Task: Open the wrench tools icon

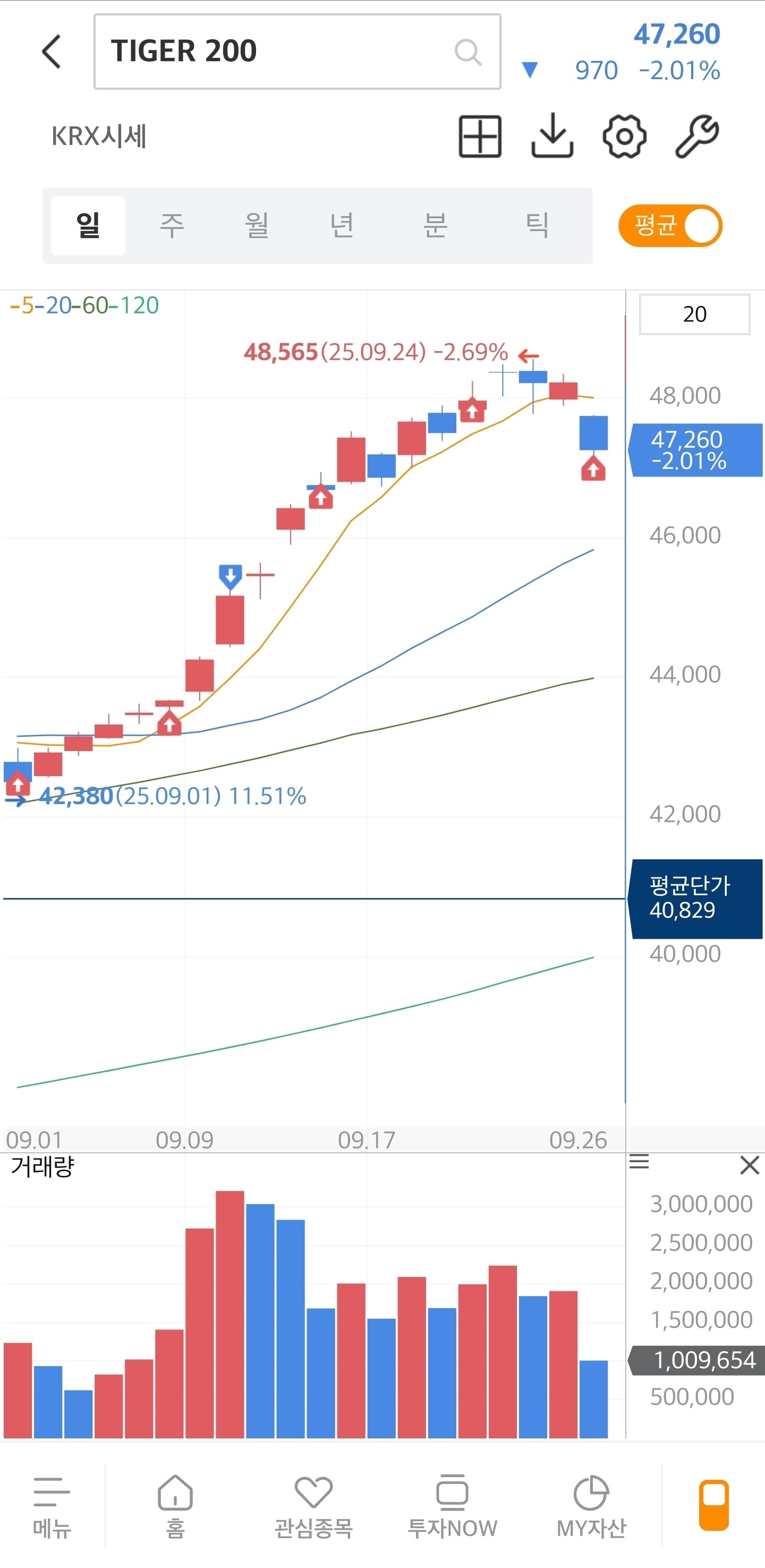Action: (697, 137)
